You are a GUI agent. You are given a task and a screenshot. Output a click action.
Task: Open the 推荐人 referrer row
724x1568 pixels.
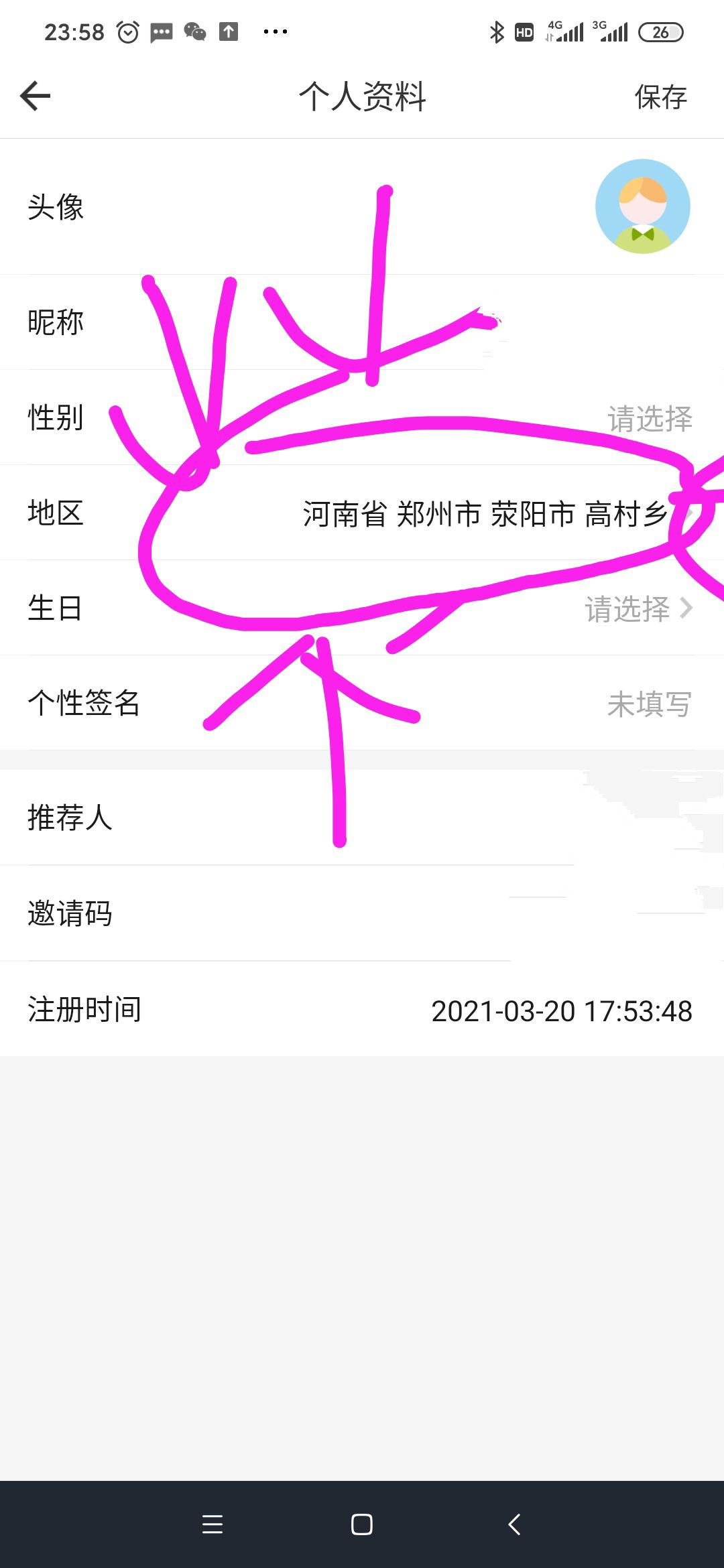(362, 818)
